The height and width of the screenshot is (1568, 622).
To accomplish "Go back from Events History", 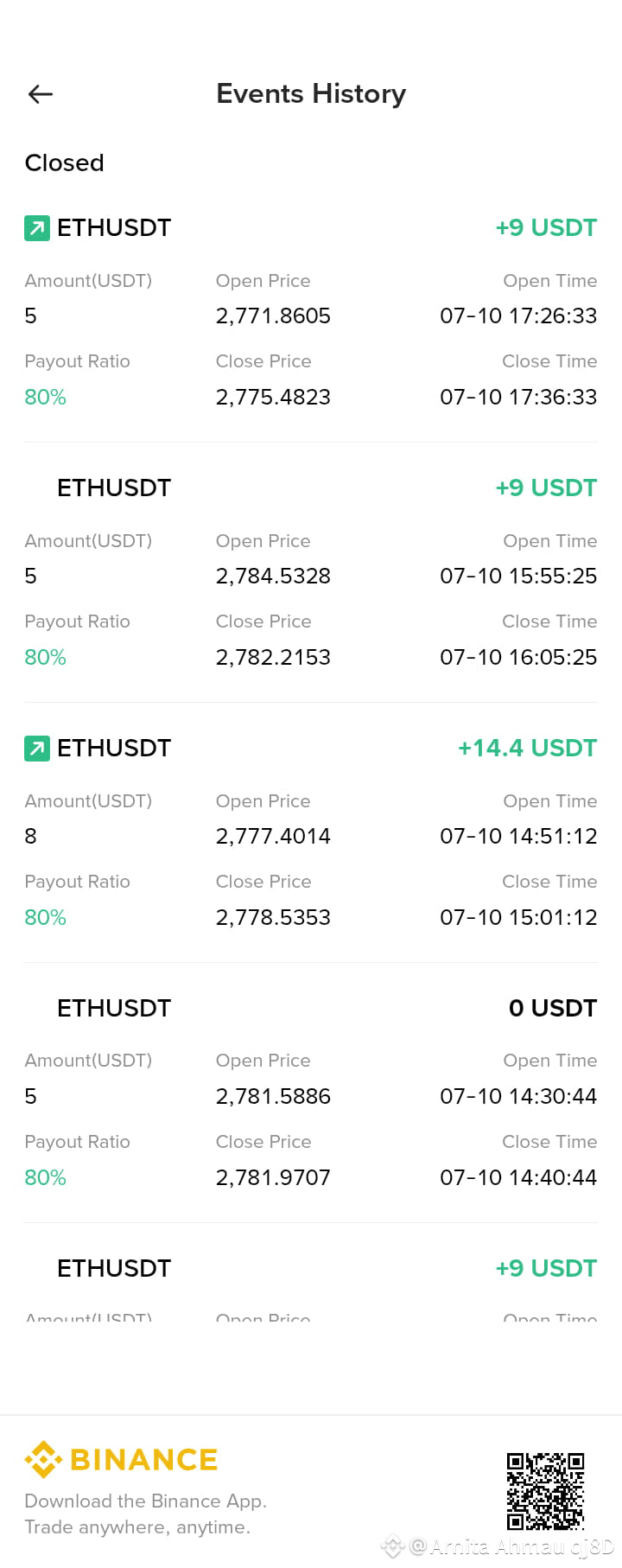I will pos(41,94).
